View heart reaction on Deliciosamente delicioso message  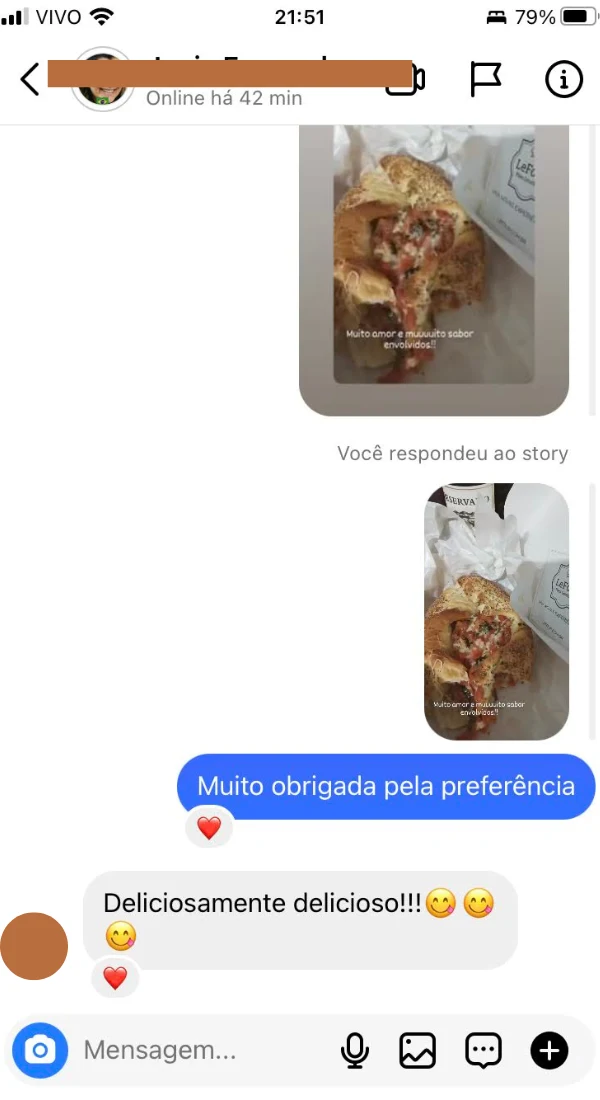[x=115, y=978]
